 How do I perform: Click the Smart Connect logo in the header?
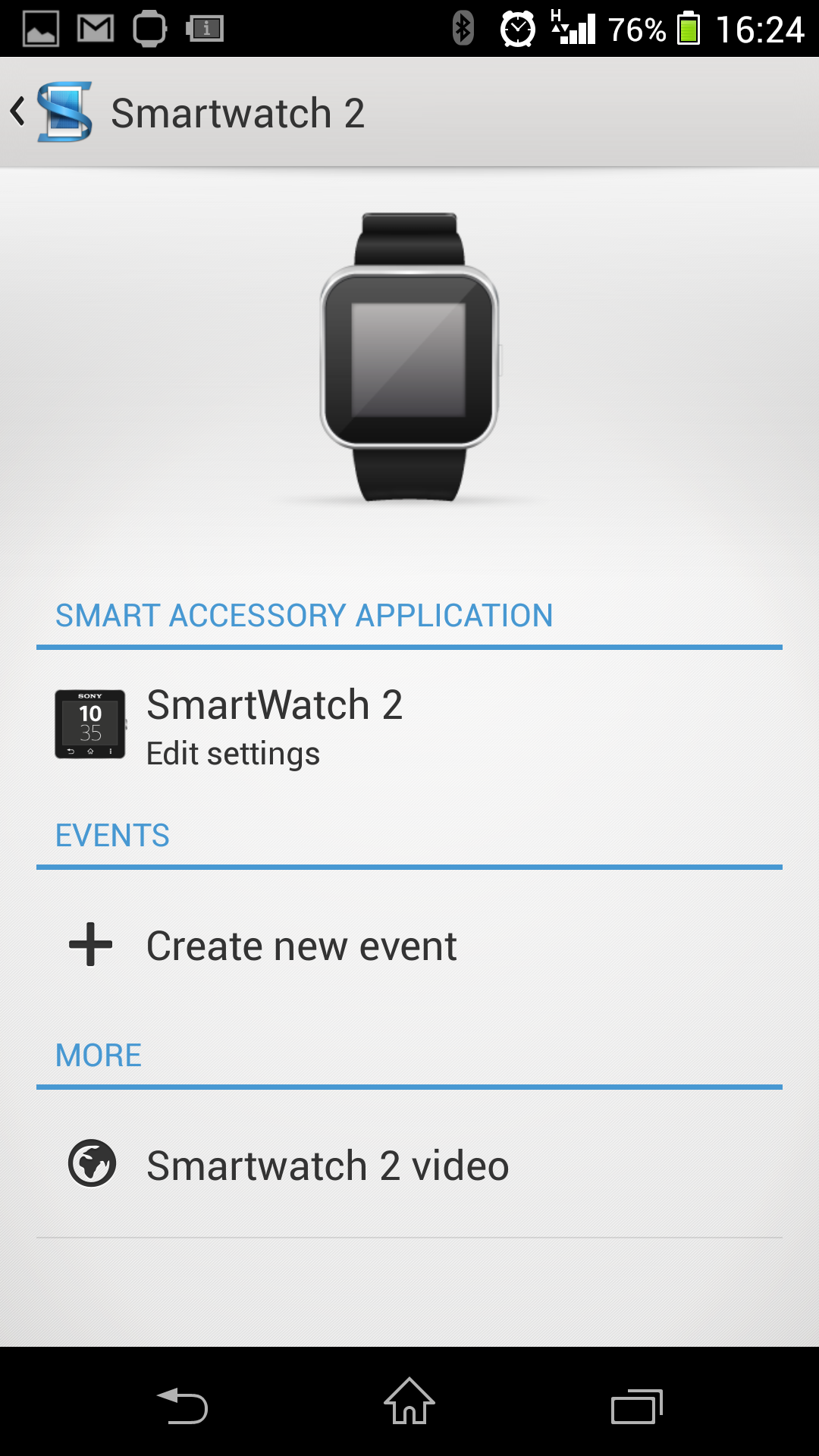64,111
